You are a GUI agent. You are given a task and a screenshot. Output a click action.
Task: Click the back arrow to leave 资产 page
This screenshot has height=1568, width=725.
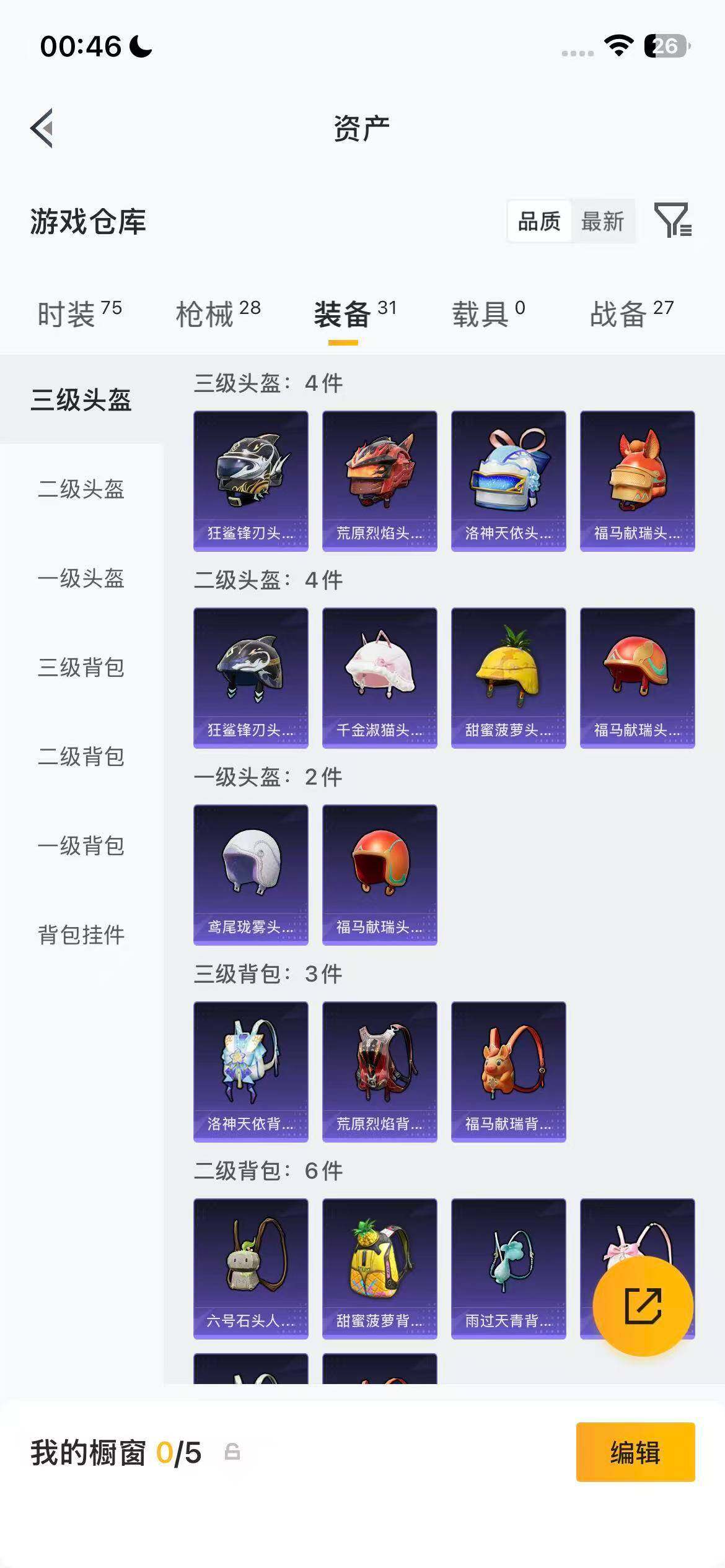[x=42, y=127]
